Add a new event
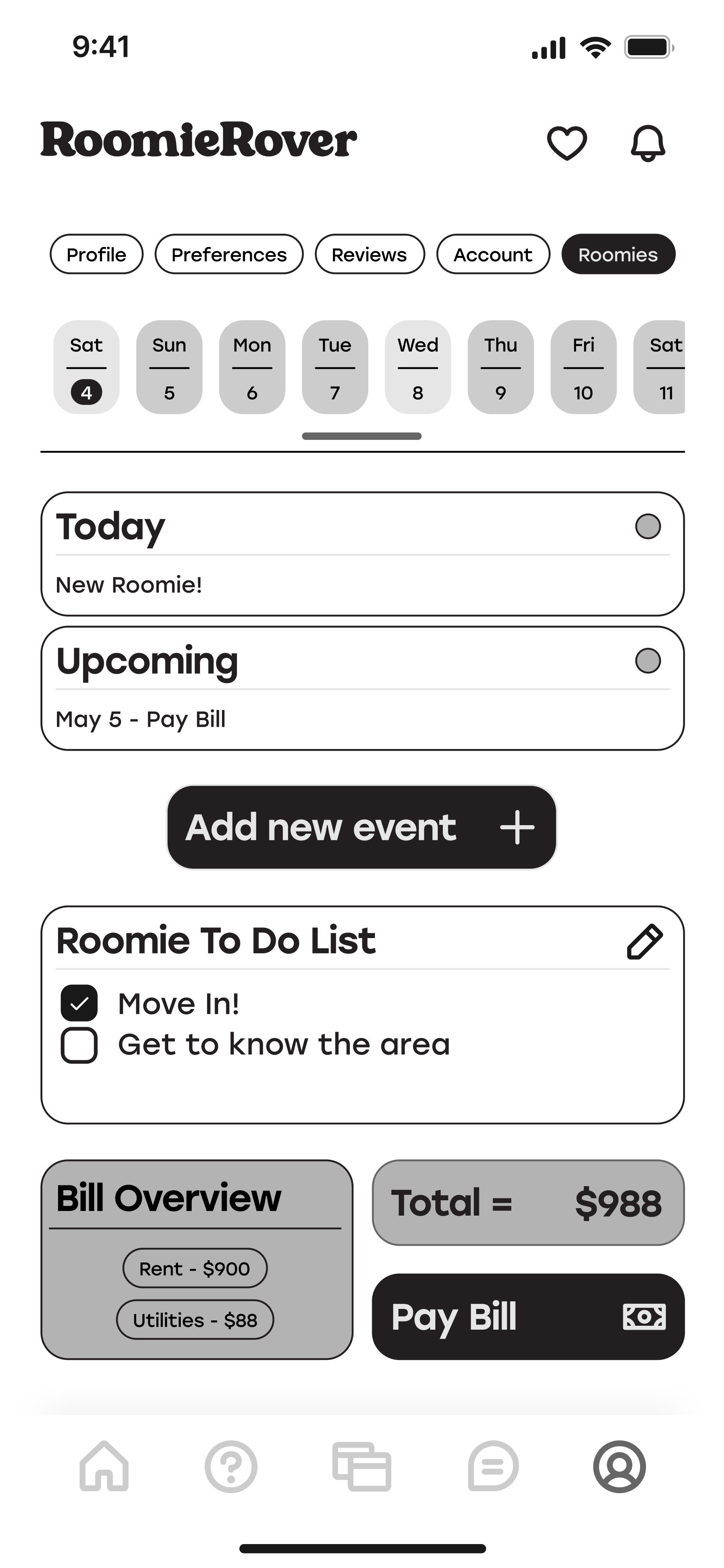724x1568 pixels. click(x=362, y=827)
